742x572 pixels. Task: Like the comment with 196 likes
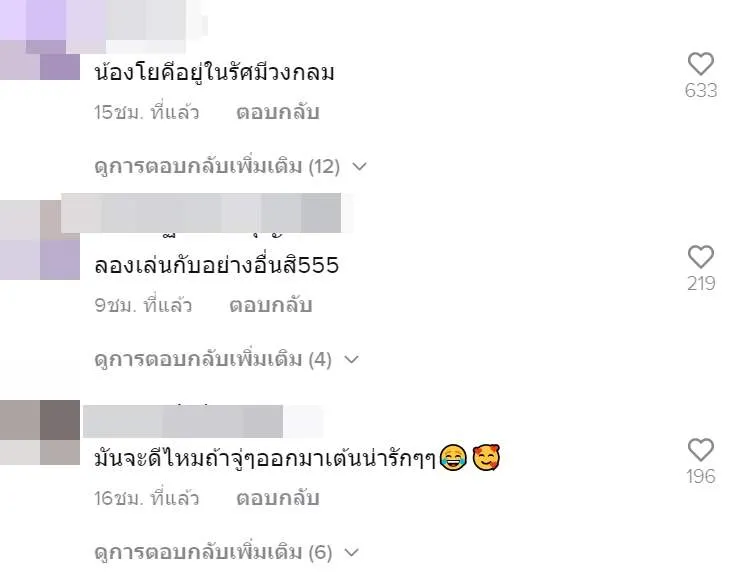[x=701, y=450]
